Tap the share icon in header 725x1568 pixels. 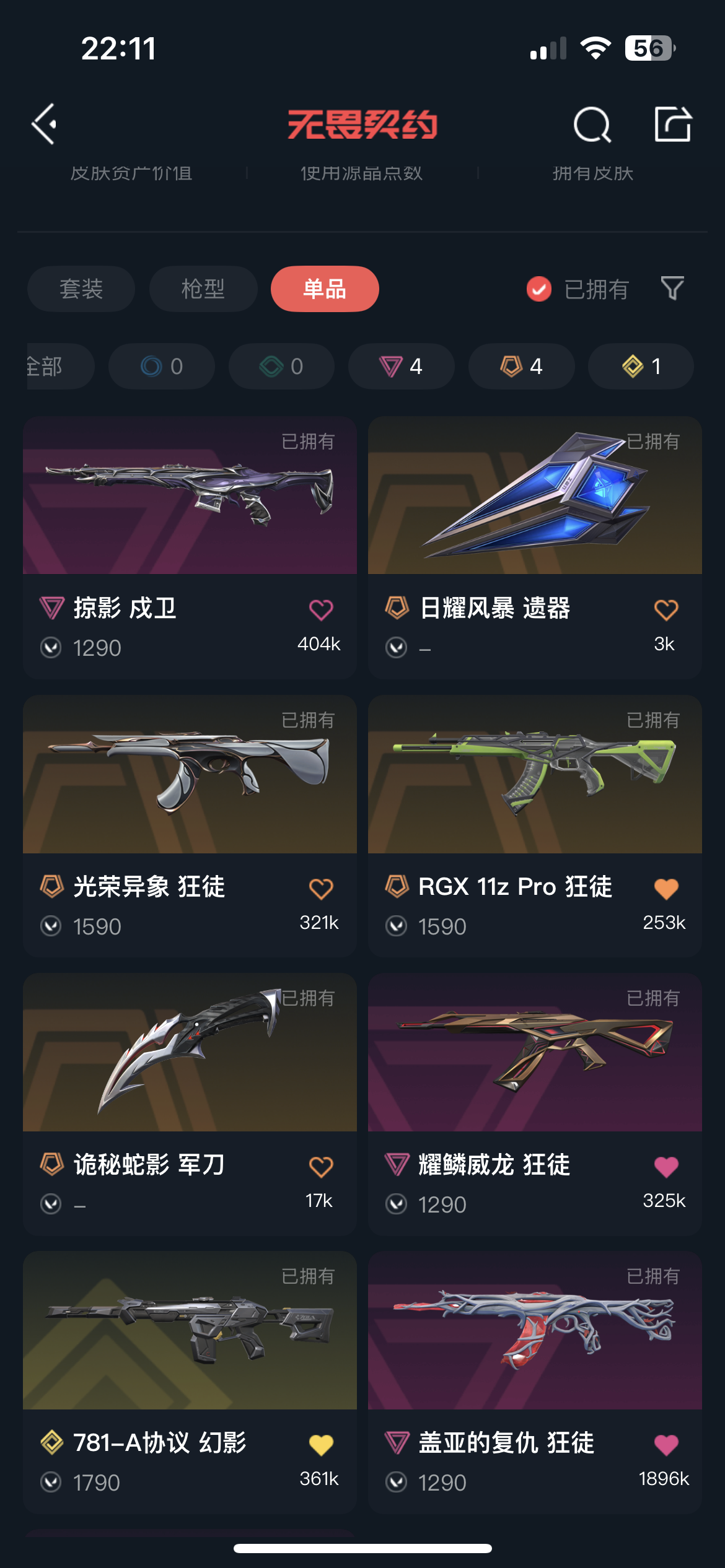(673, 124)
